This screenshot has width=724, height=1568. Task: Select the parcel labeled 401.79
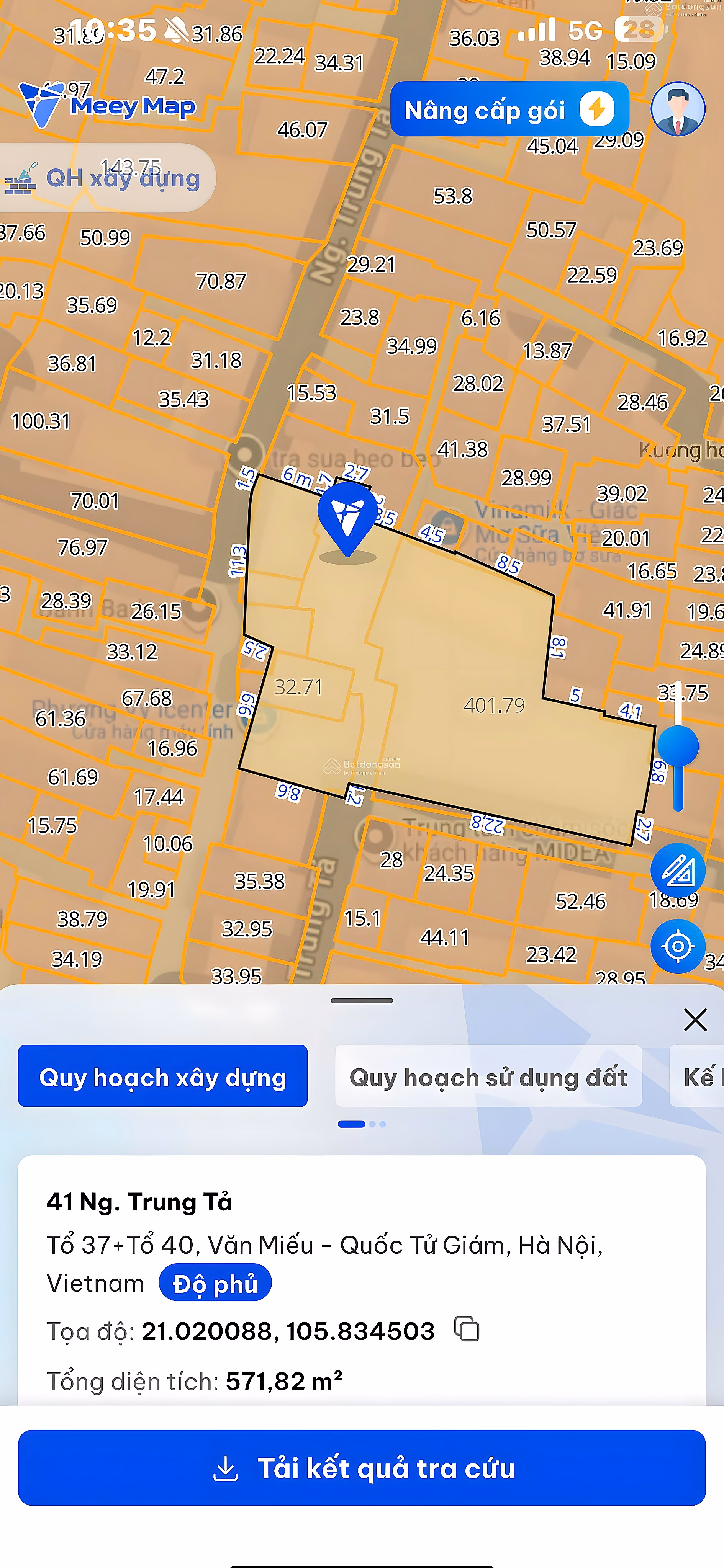pos(494,706)
